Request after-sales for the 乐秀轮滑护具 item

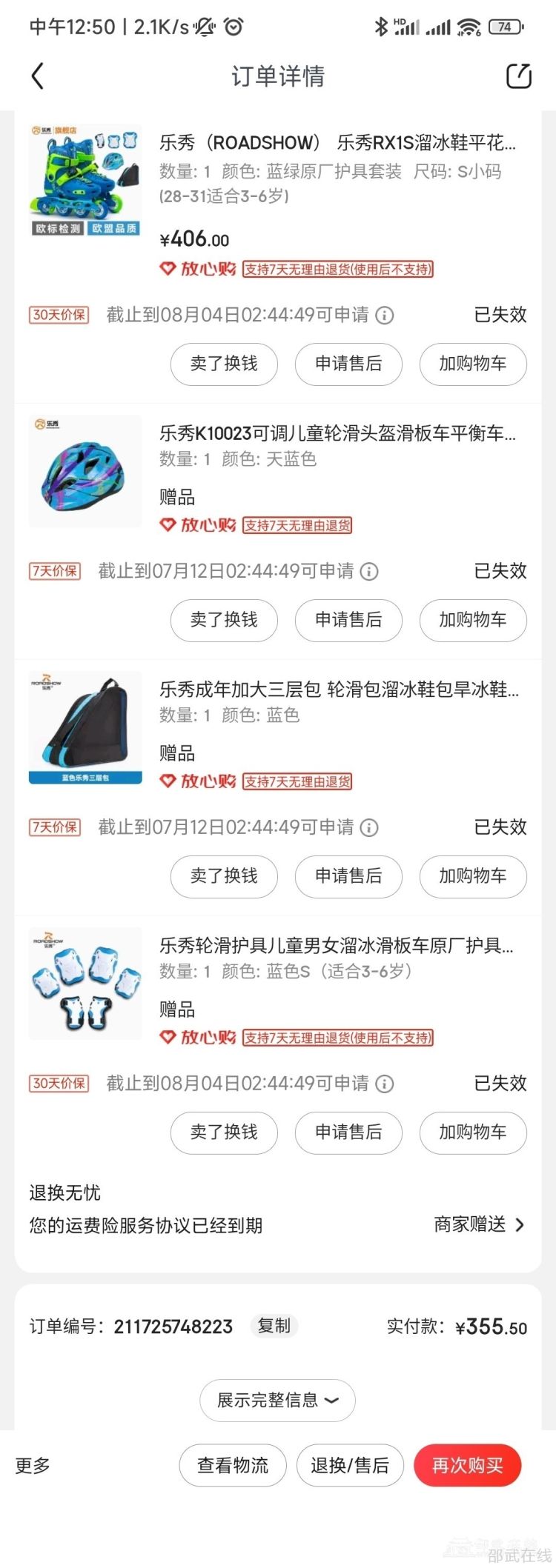[x=348, y=1132]
